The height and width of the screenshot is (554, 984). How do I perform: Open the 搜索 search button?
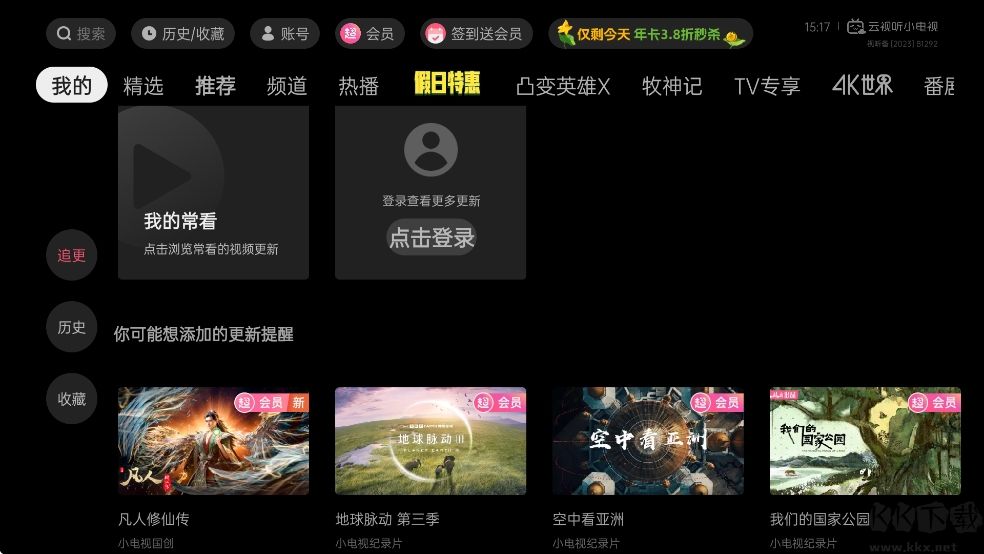click(81, 34)
